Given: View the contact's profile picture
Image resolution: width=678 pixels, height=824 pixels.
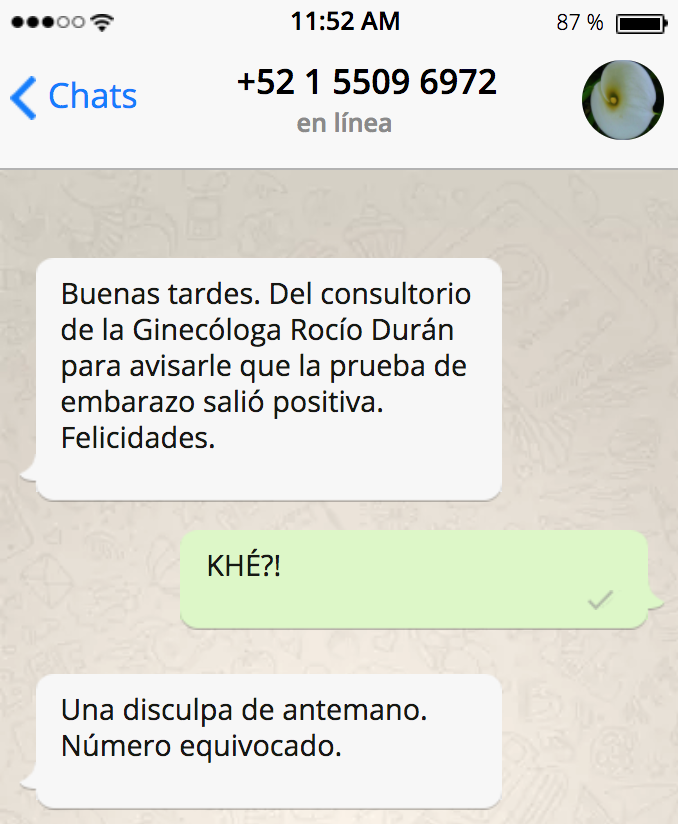Looking at the screenshot, I should pos(622,99).
